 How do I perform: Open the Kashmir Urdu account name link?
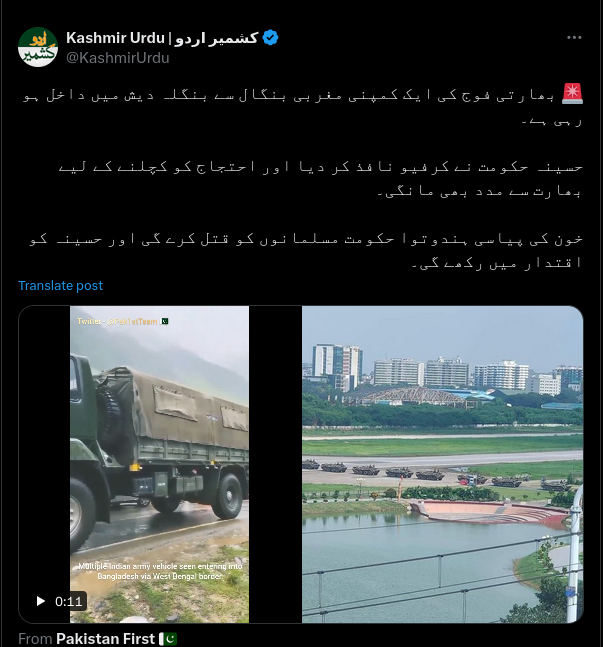[162, 38]
